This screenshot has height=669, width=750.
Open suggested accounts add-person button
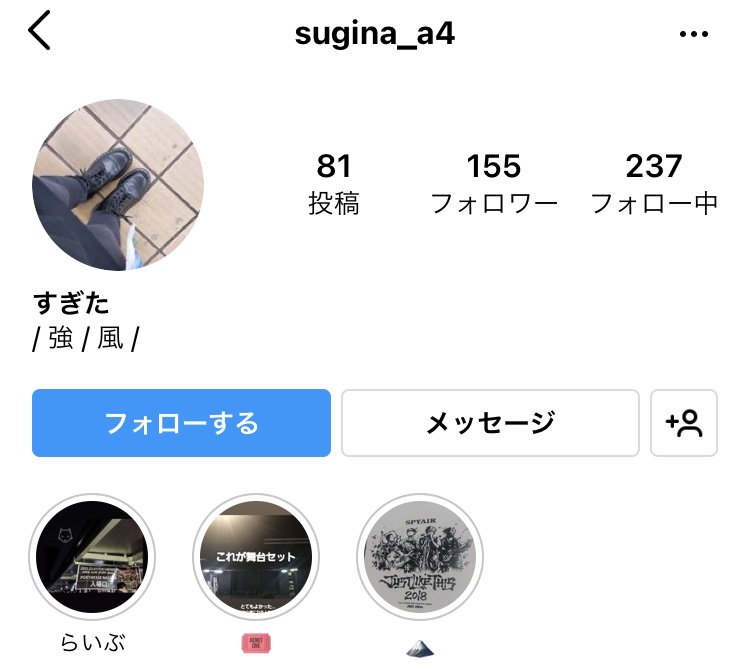[684, 423]
